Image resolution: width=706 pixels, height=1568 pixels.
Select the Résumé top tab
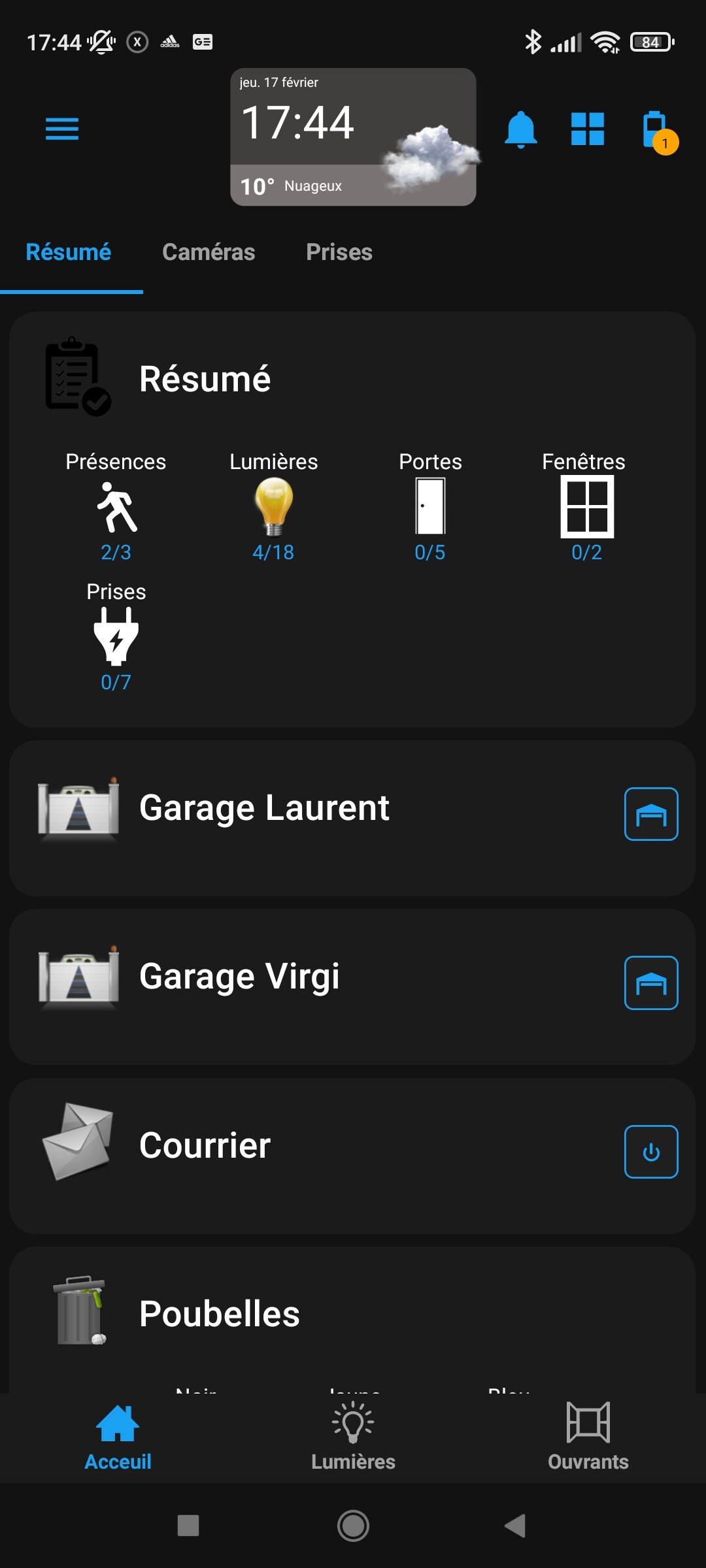coord(69,252)
